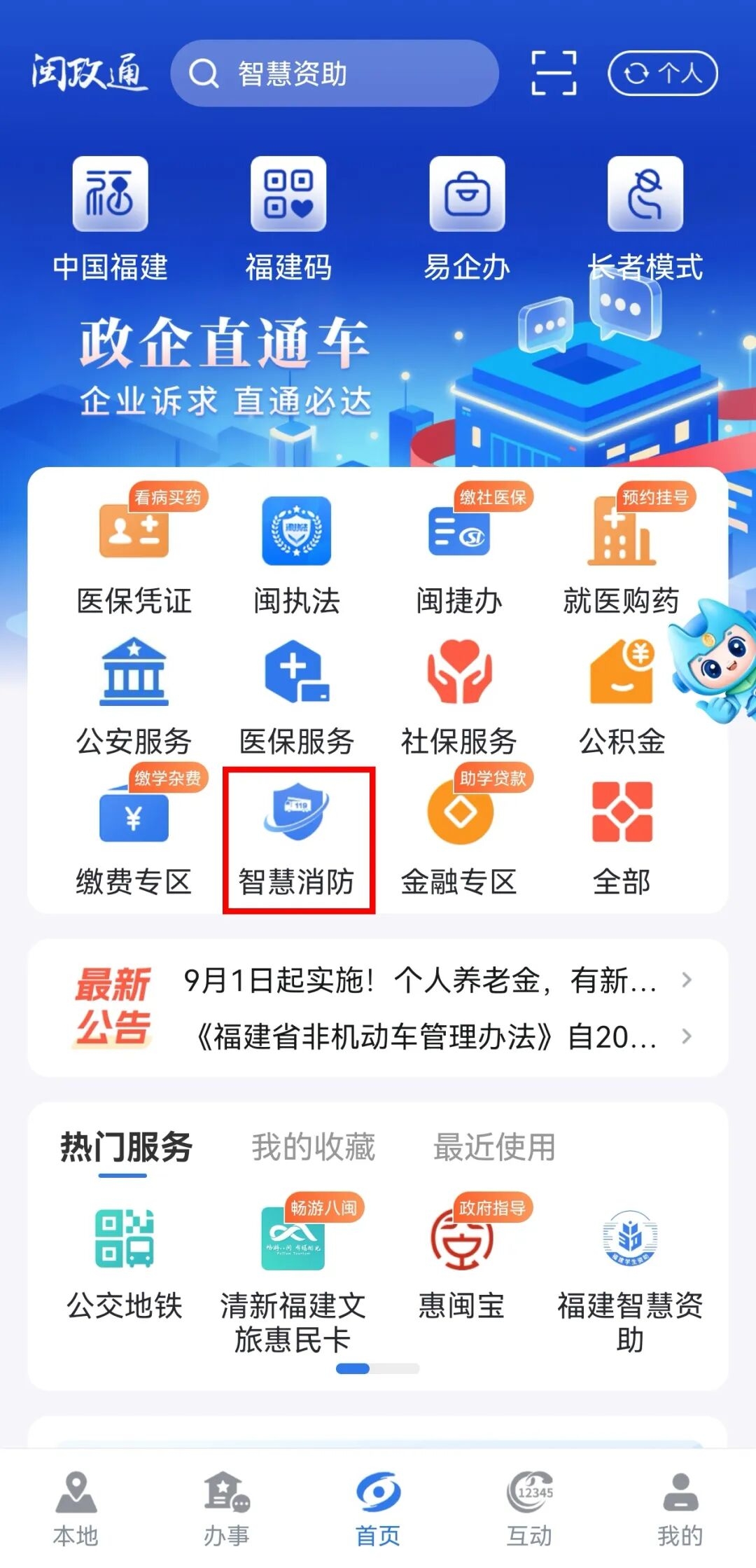View 全部 services
Viewport: 756px width, 1568px height.
coord(622,838)
